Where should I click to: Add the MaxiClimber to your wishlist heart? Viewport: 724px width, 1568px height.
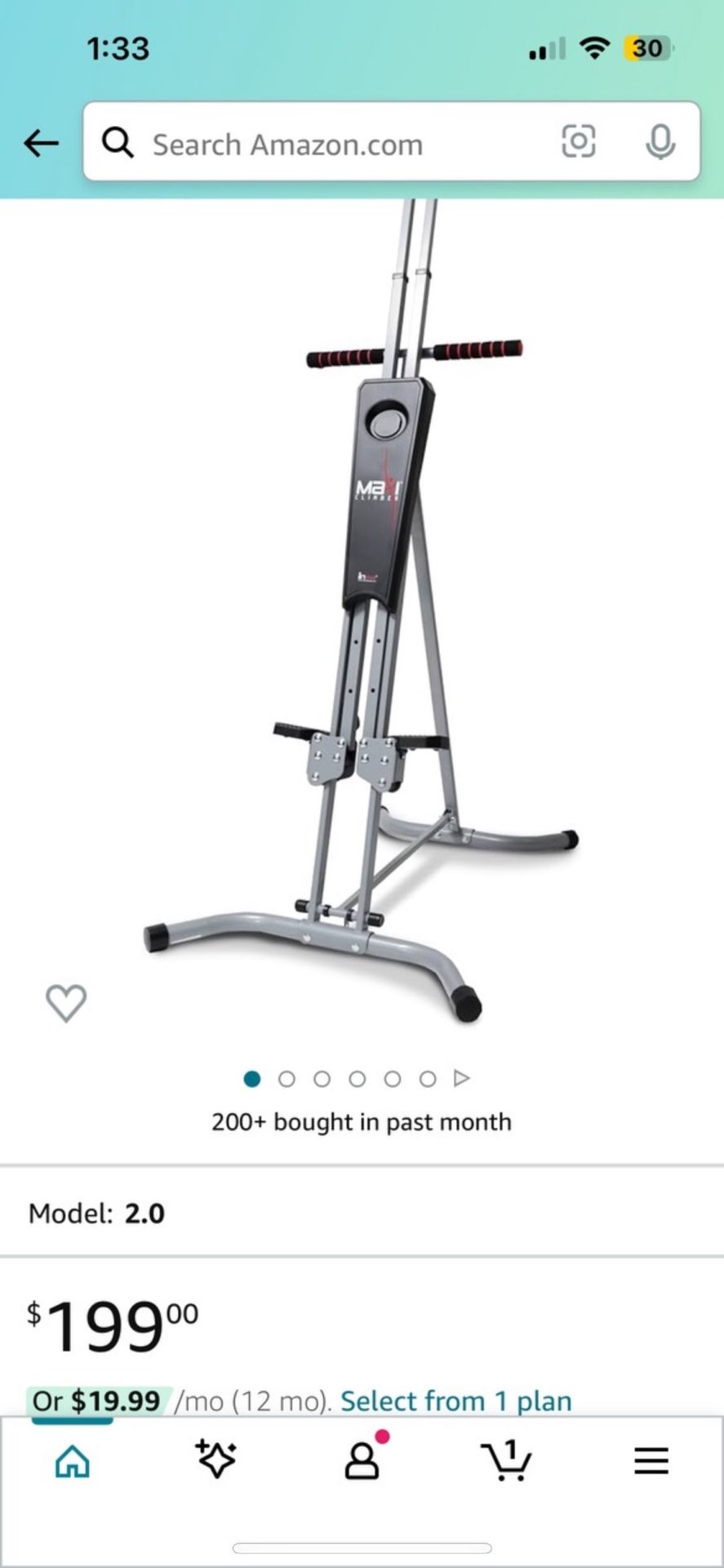tap(65, 1002)
